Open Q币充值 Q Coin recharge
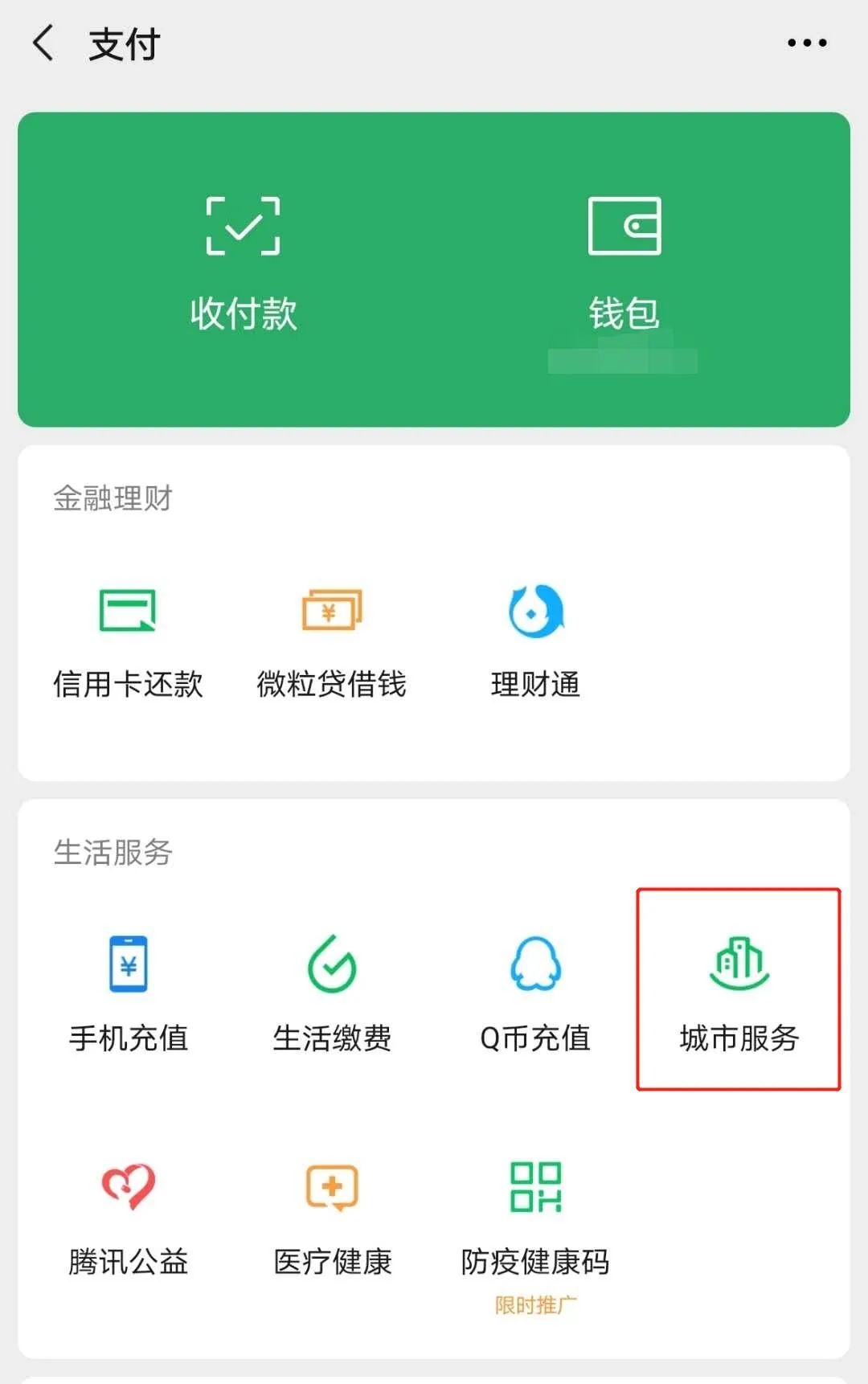The width and height of the screenshot is (868, 1384). [x=535, y=997]
